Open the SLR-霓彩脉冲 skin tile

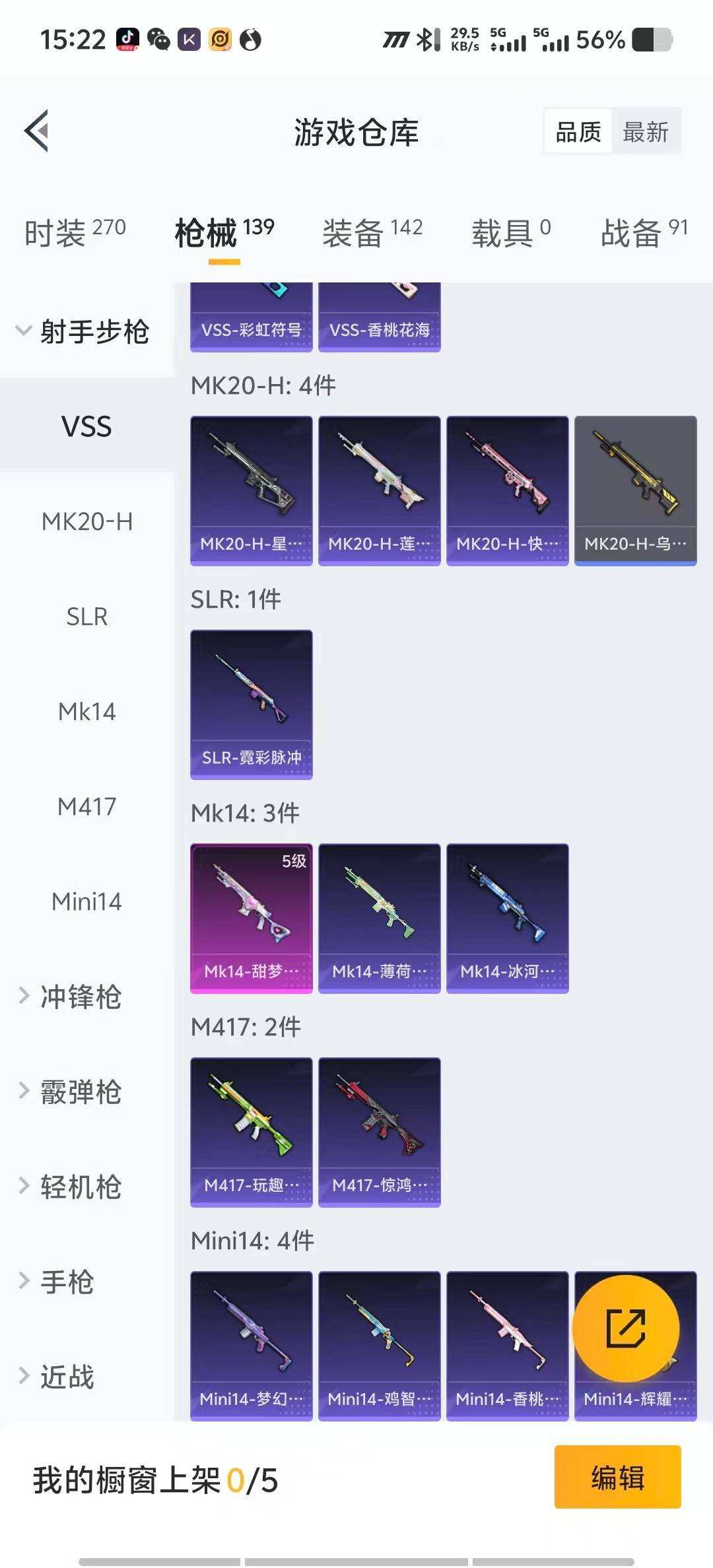point(251,703)
